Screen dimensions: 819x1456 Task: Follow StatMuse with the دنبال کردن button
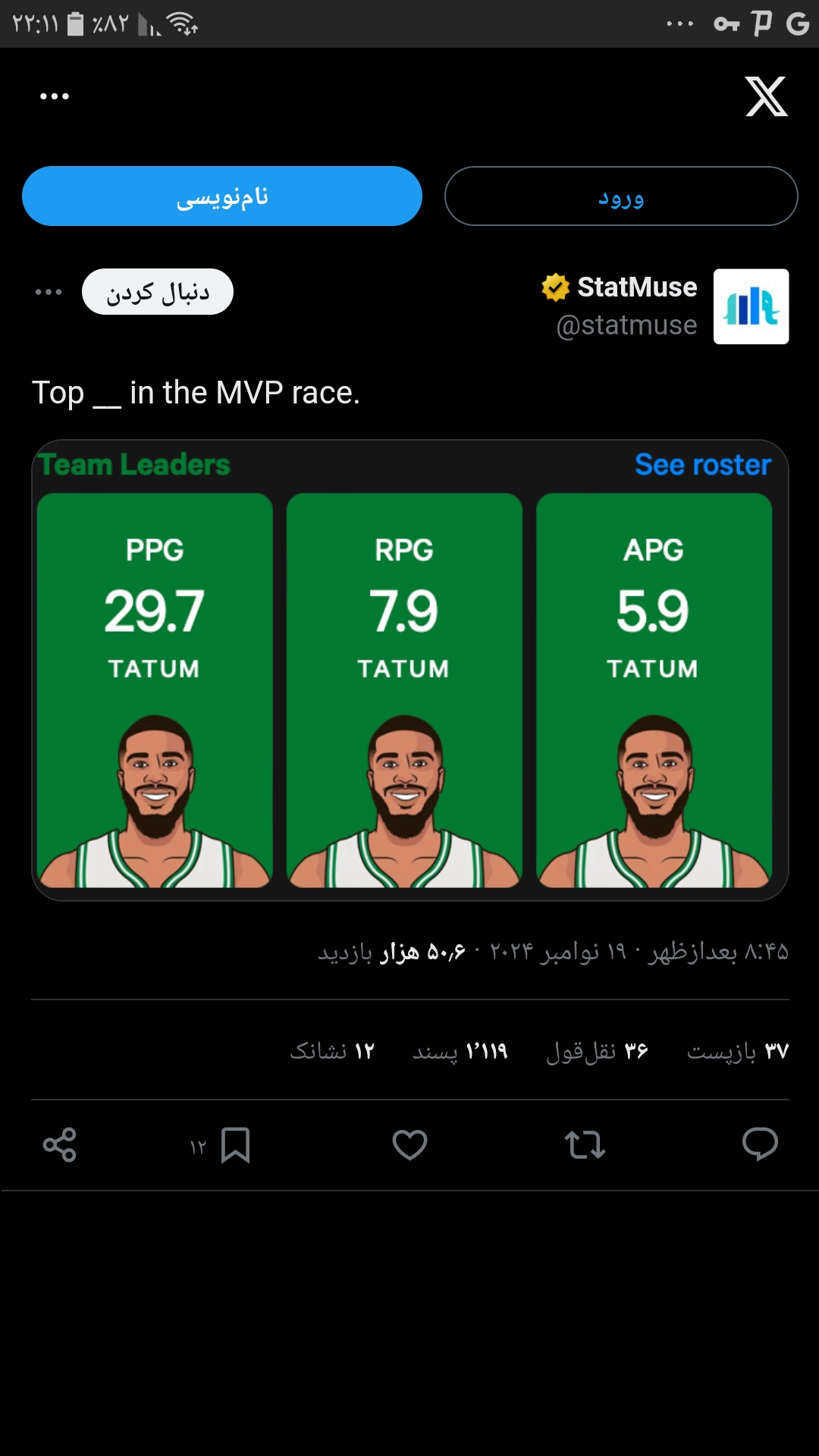click(158, 292)
